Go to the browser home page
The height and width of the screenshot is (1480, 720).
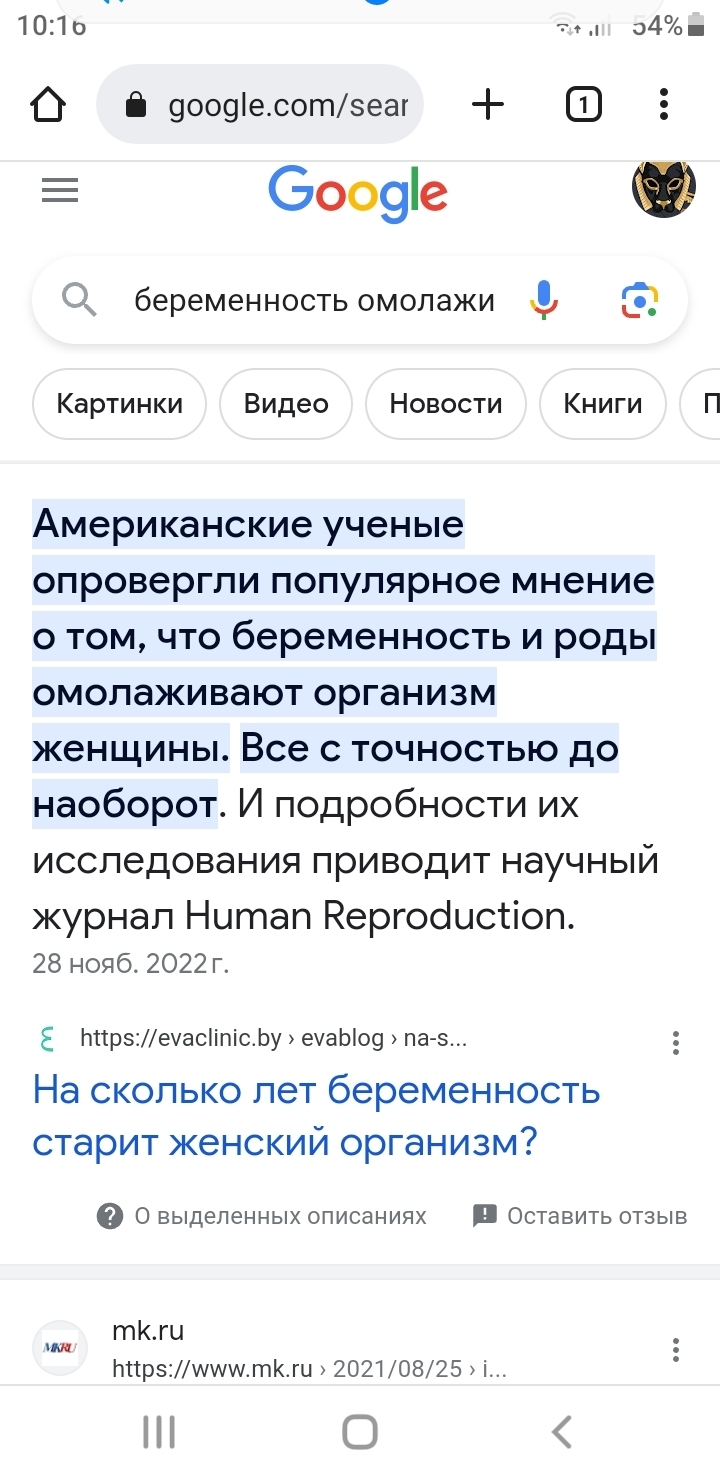[49, 105]
